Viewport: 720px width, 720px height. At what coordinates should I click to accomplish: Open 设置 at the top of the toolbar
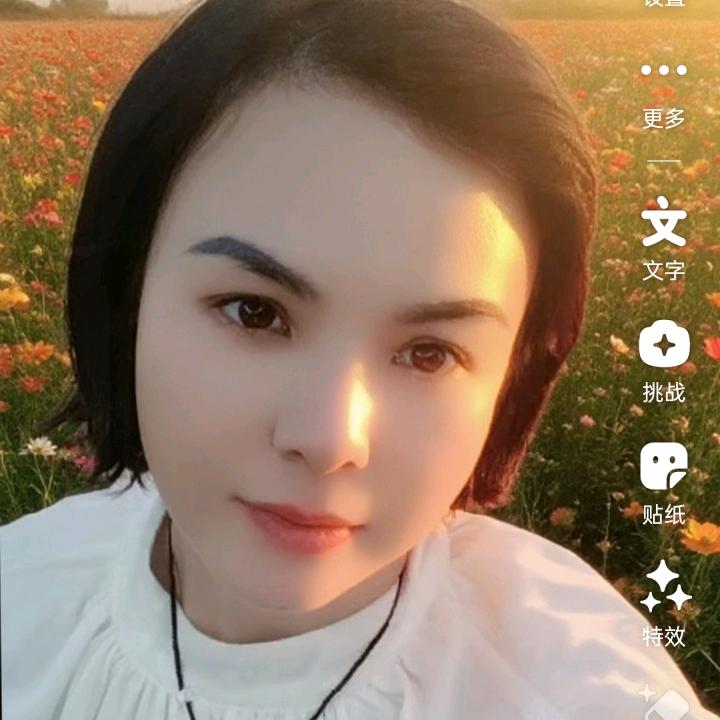(x=664, y=4)
